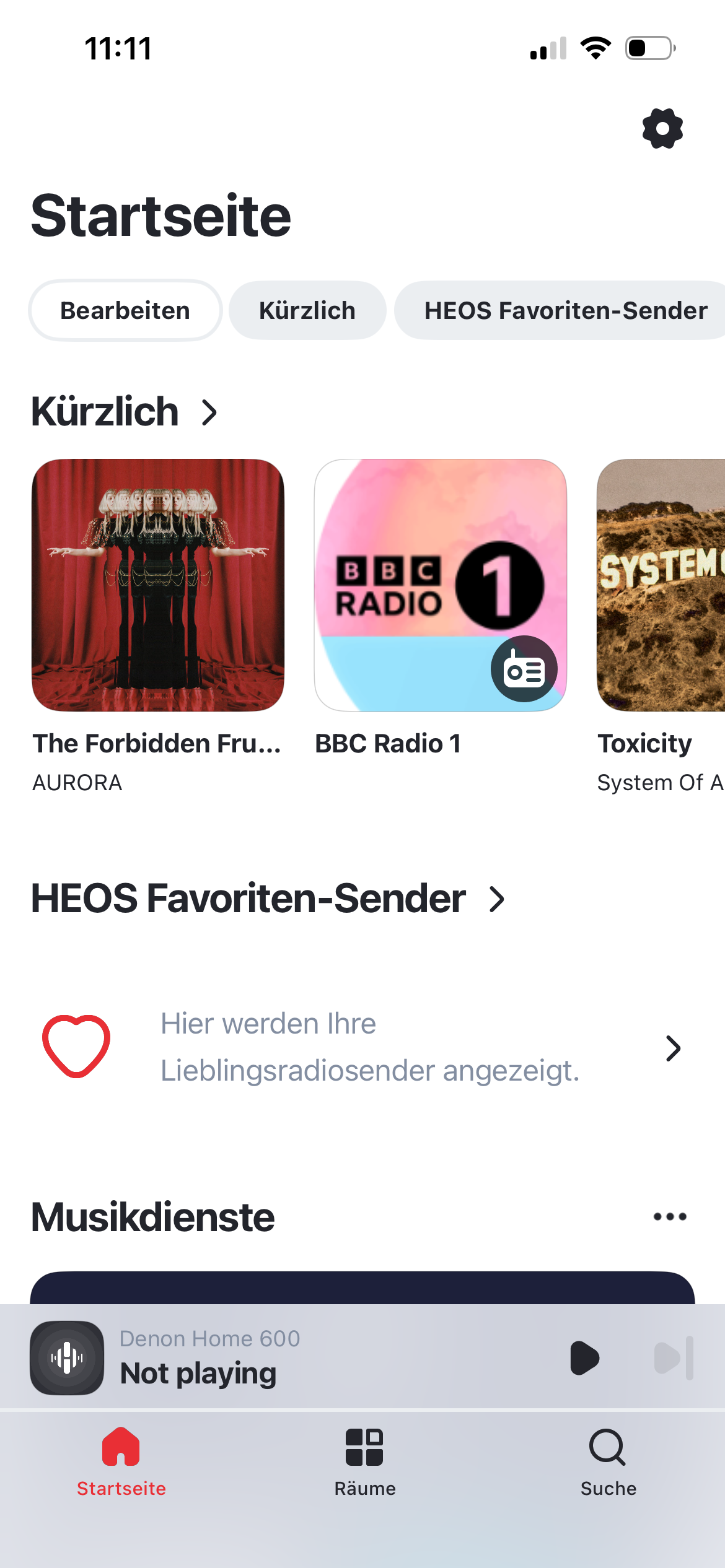Open settings via the gear icon

click(662, 129)
